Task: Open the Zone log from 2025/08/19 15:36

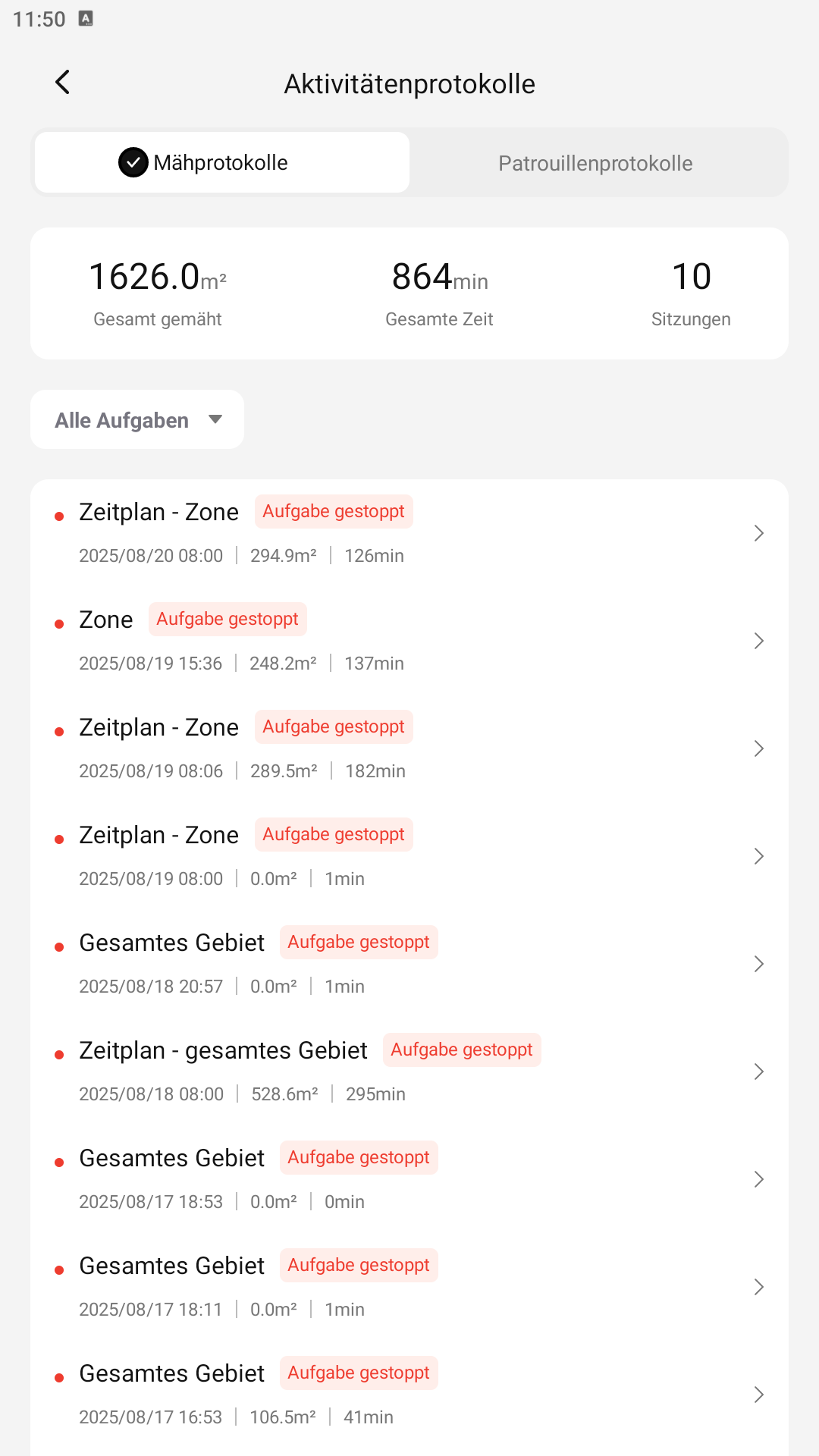Action: [409, 641]
